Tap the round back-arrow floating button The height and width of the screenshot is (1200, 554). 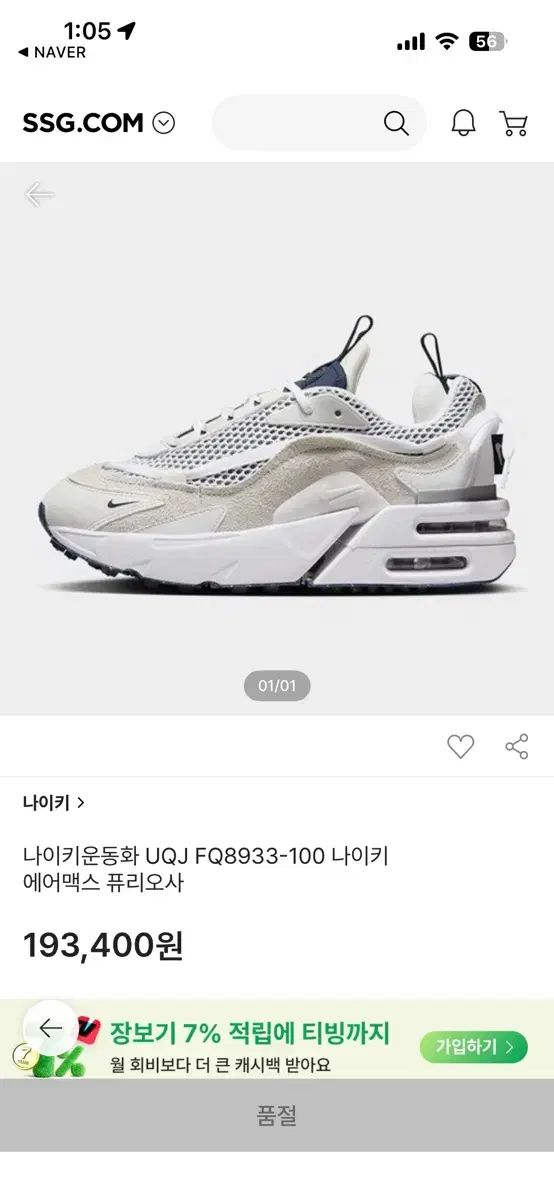pyautogui.click(x=50, y=1027)
